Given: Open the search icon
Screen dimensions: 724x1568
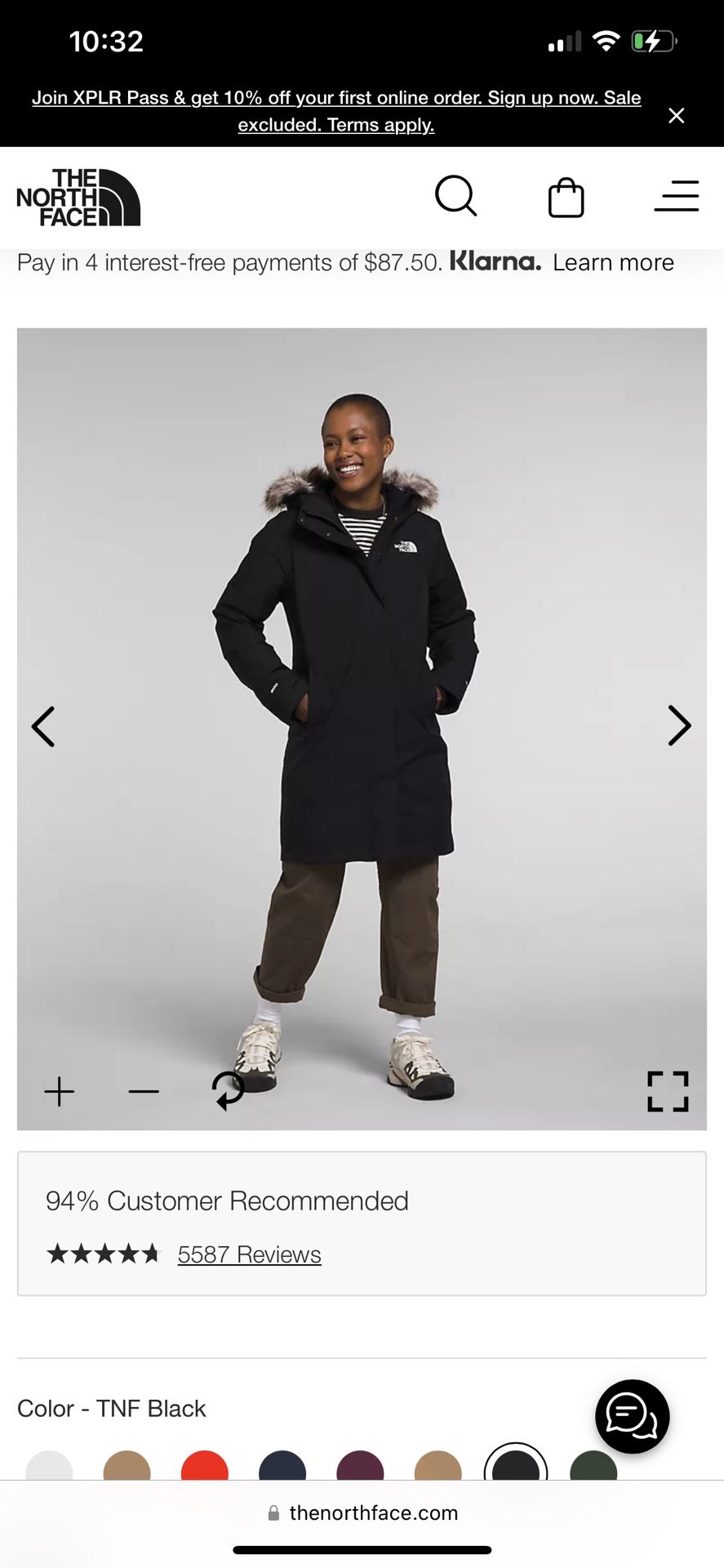Looking at the screenshot, I should (x=455, y=196).
